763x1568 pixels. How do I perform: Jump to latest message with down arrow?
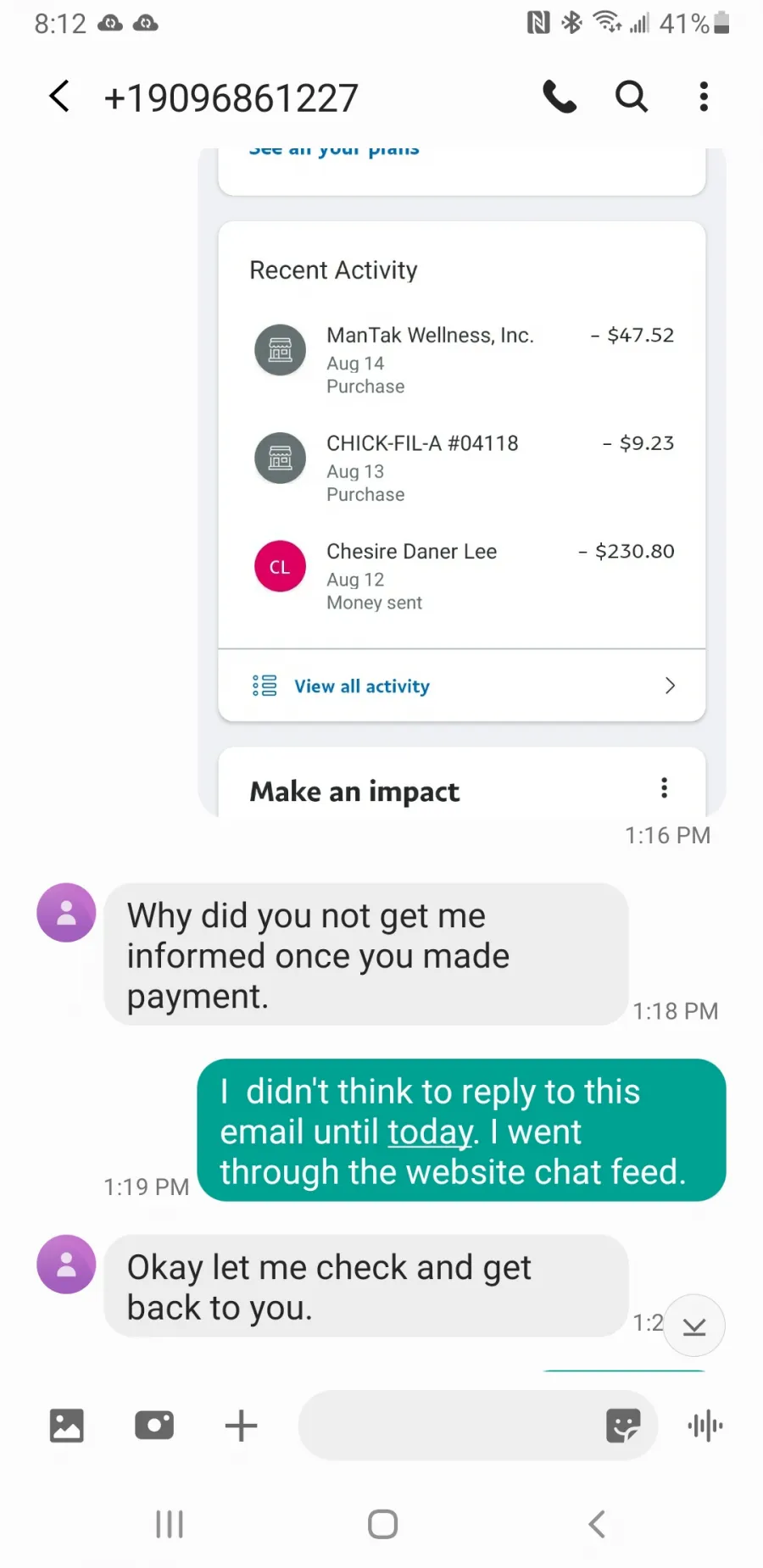point(694,1326)
